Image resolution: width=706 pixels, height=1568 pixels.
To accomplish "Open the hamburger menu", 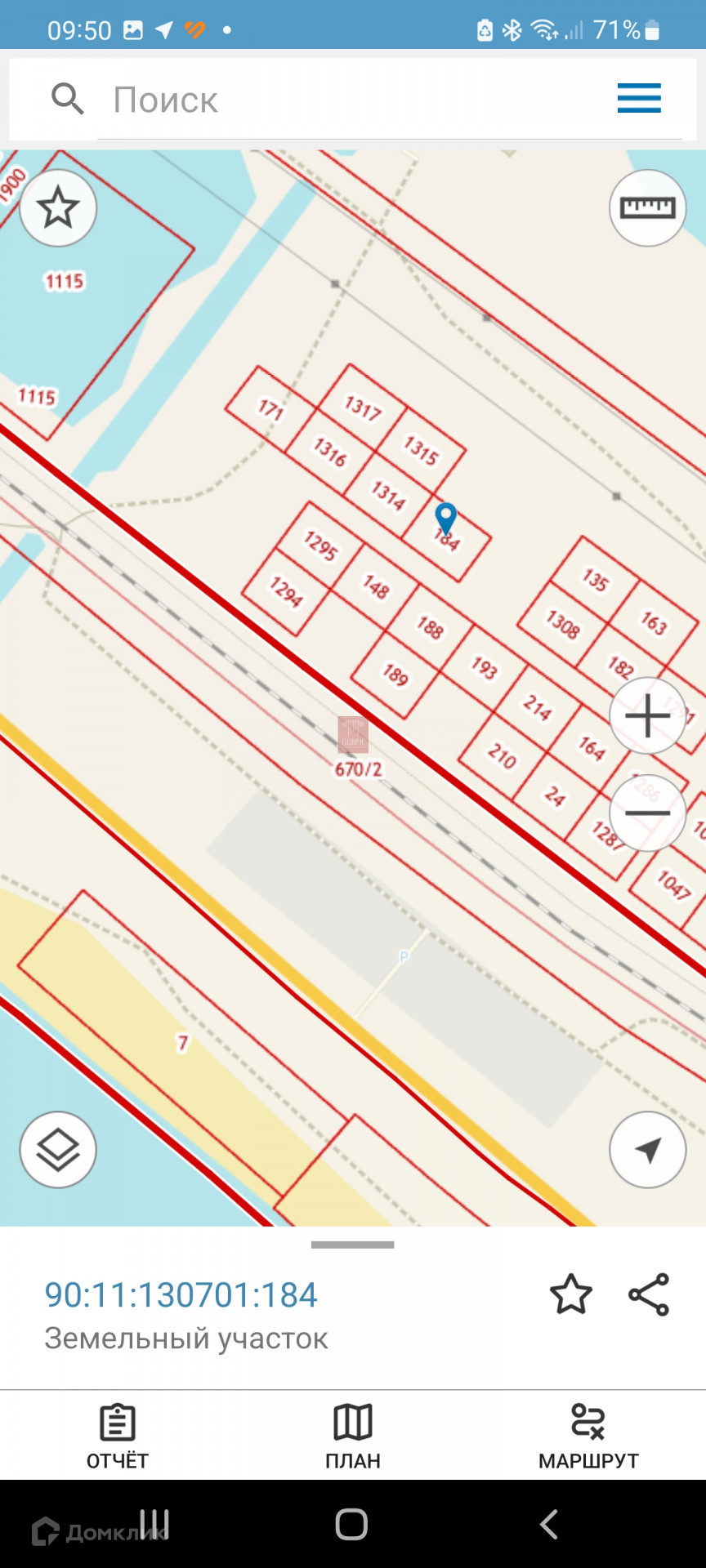I will [639, 98].
